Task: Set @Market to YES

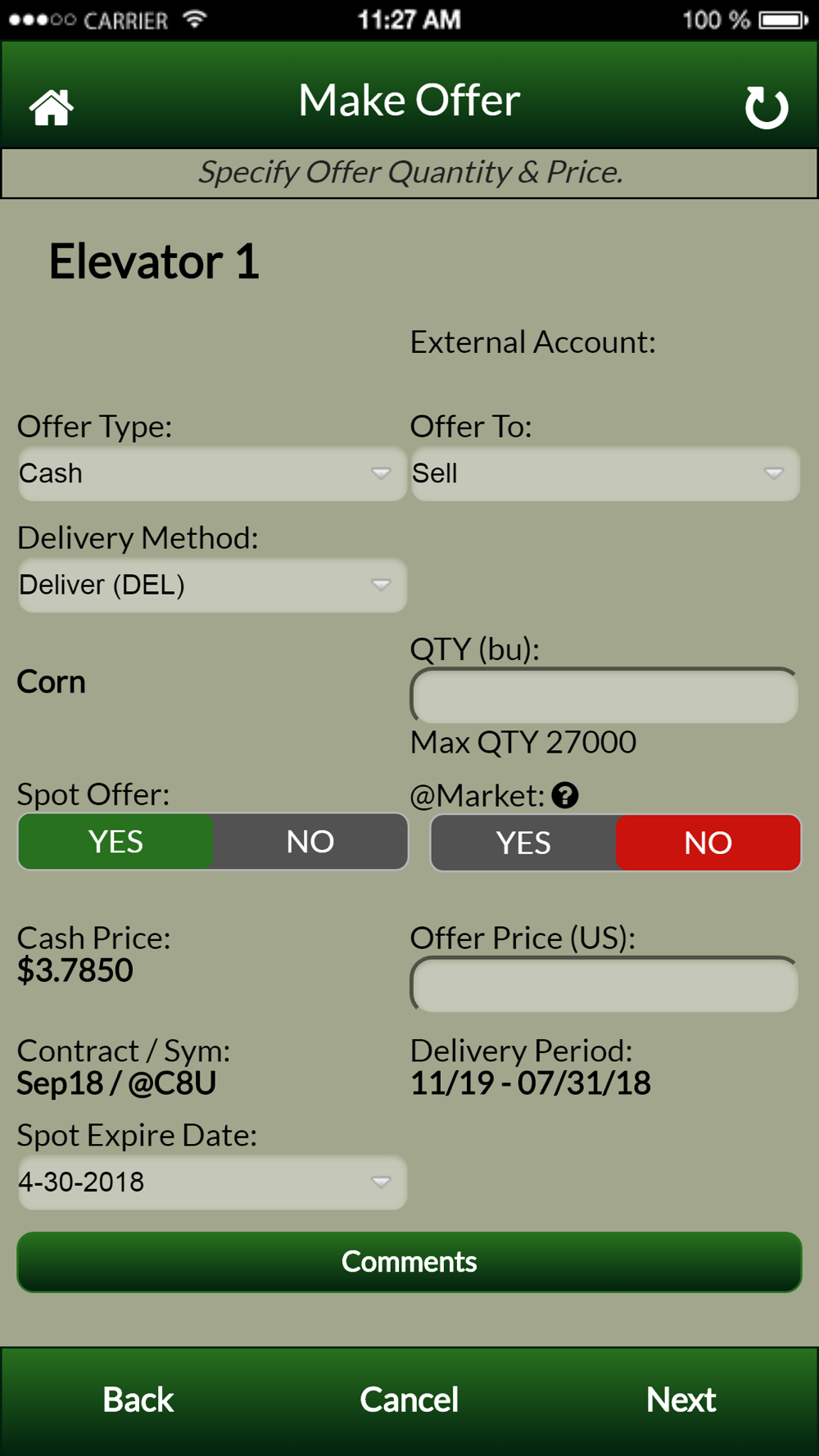Action: point(523,843)
